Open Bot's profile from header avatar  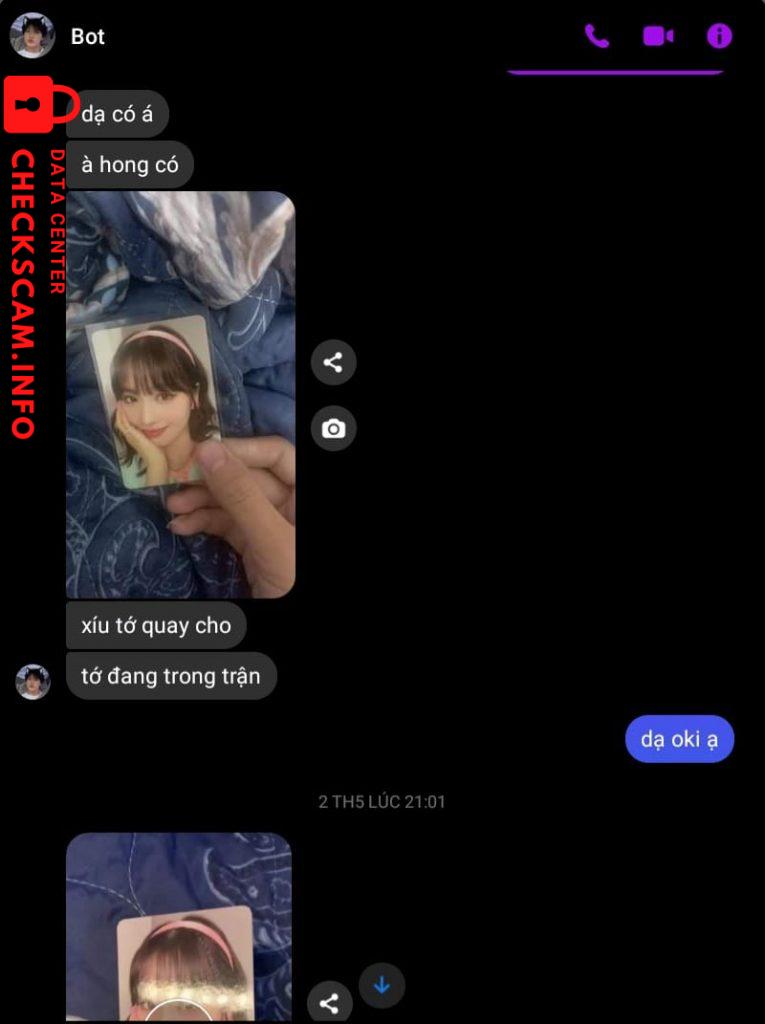click(x=32, y=36)
